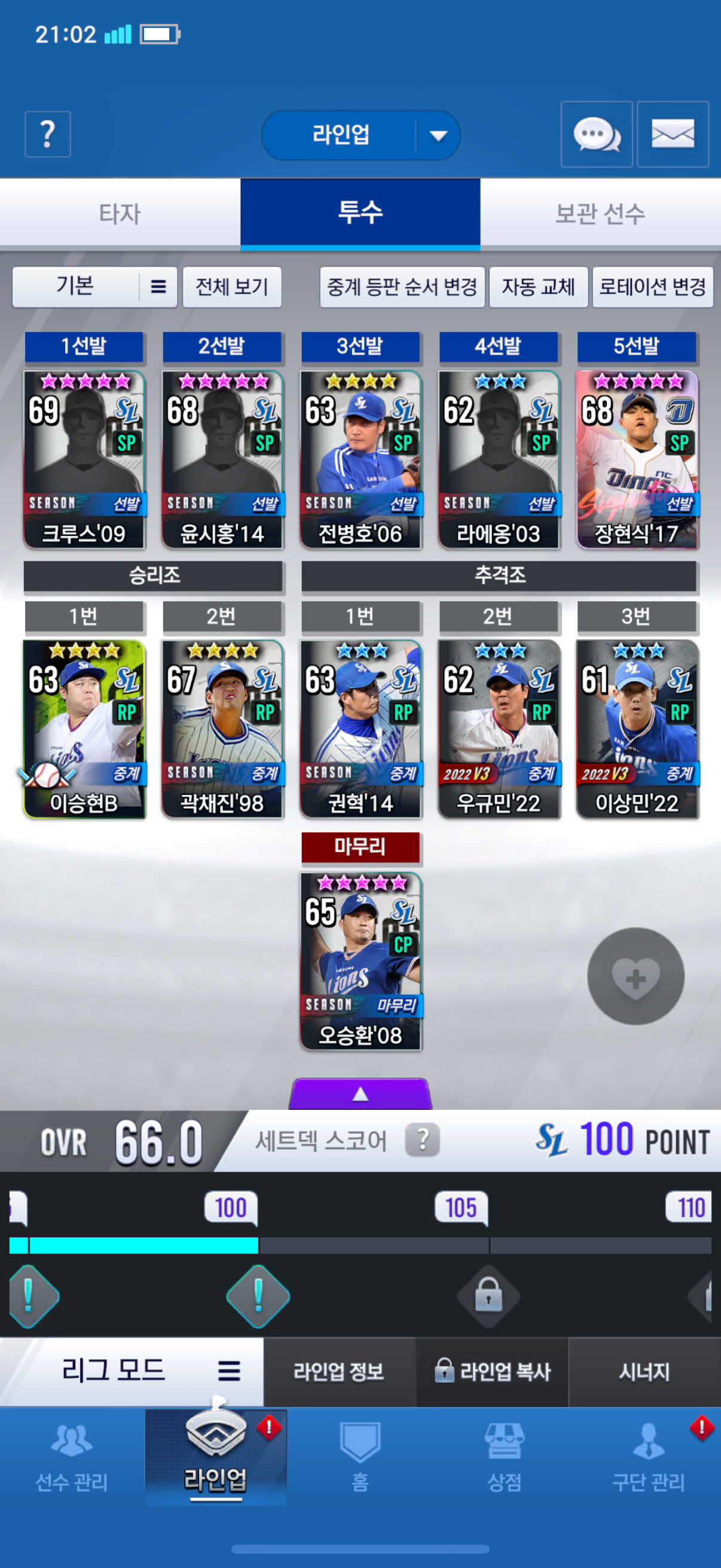Tap 중계 등판 순서 변경
Image resolution: width=721 pixels, height=1568 pixels.
coord(402,286)
